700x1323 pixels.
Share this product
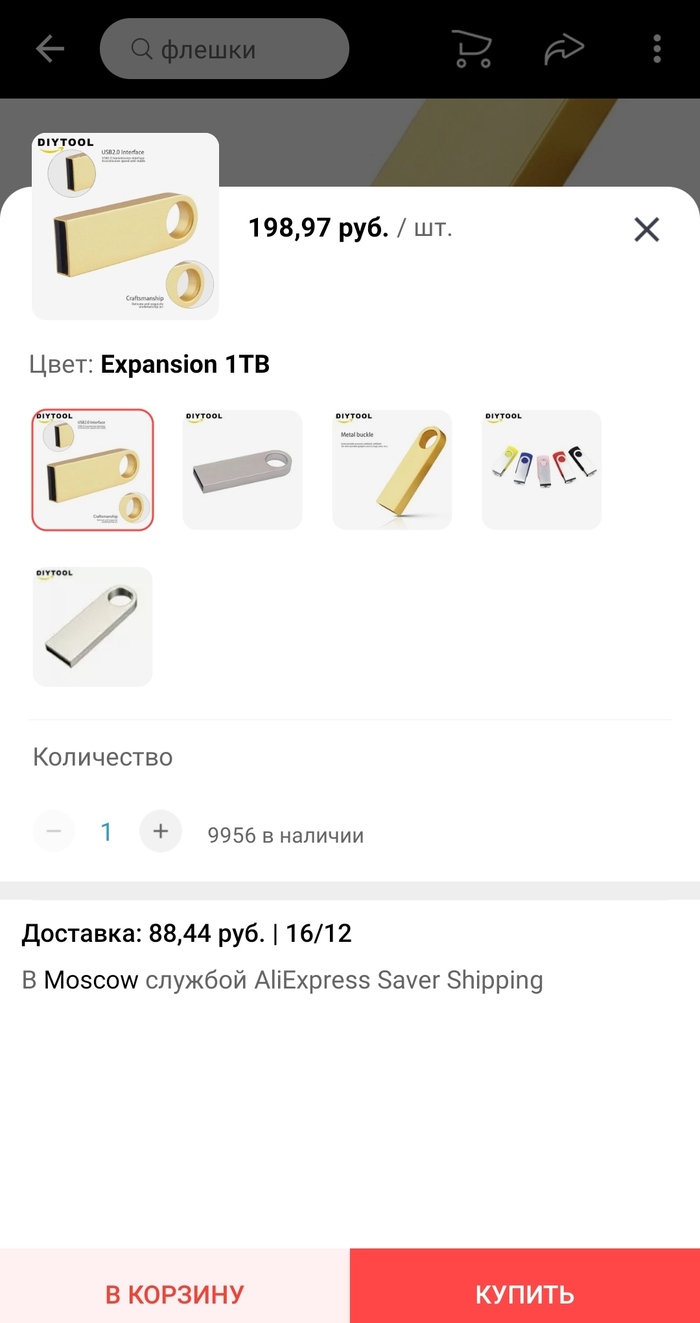pyautogui.click(x=564, y=49)
